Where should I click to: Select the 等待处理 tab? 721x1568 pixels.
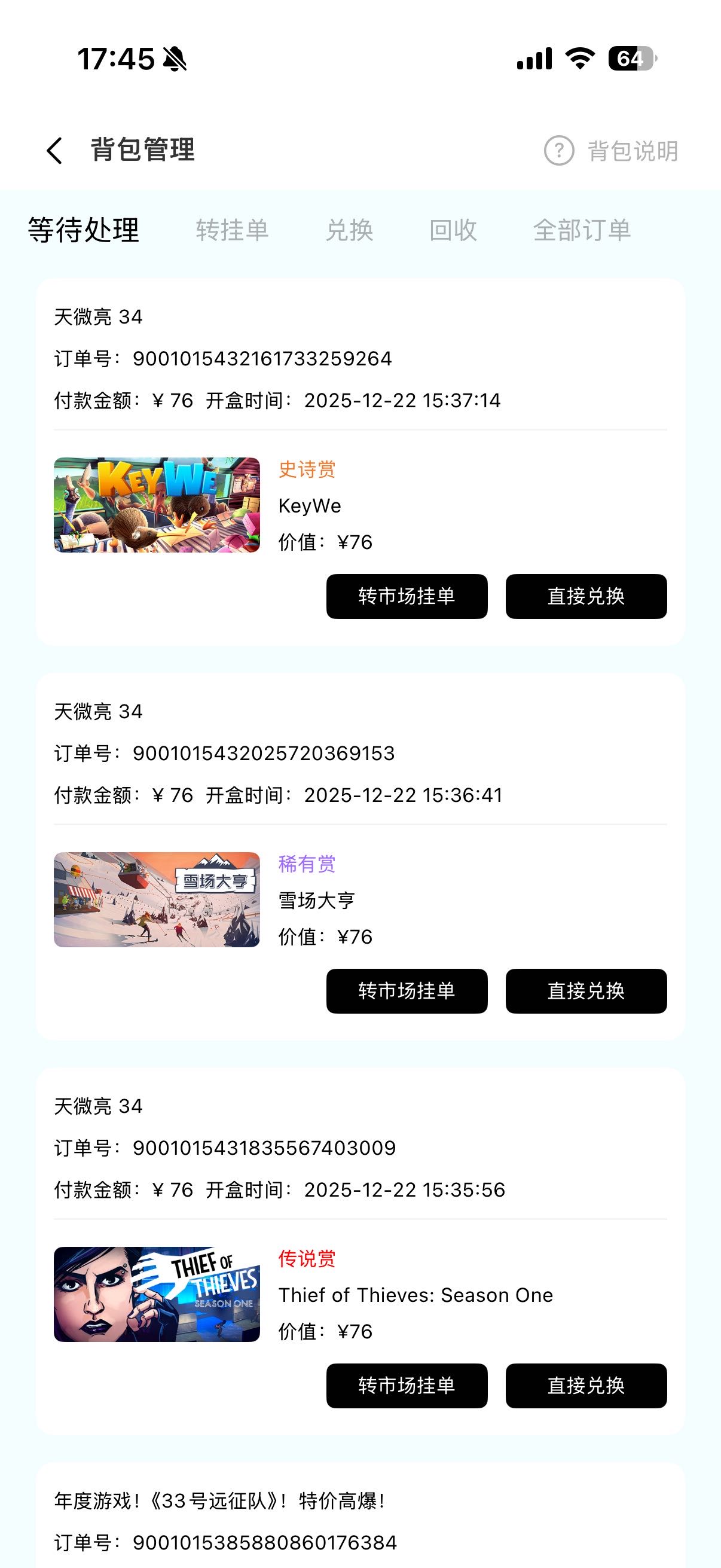[84, 230]
